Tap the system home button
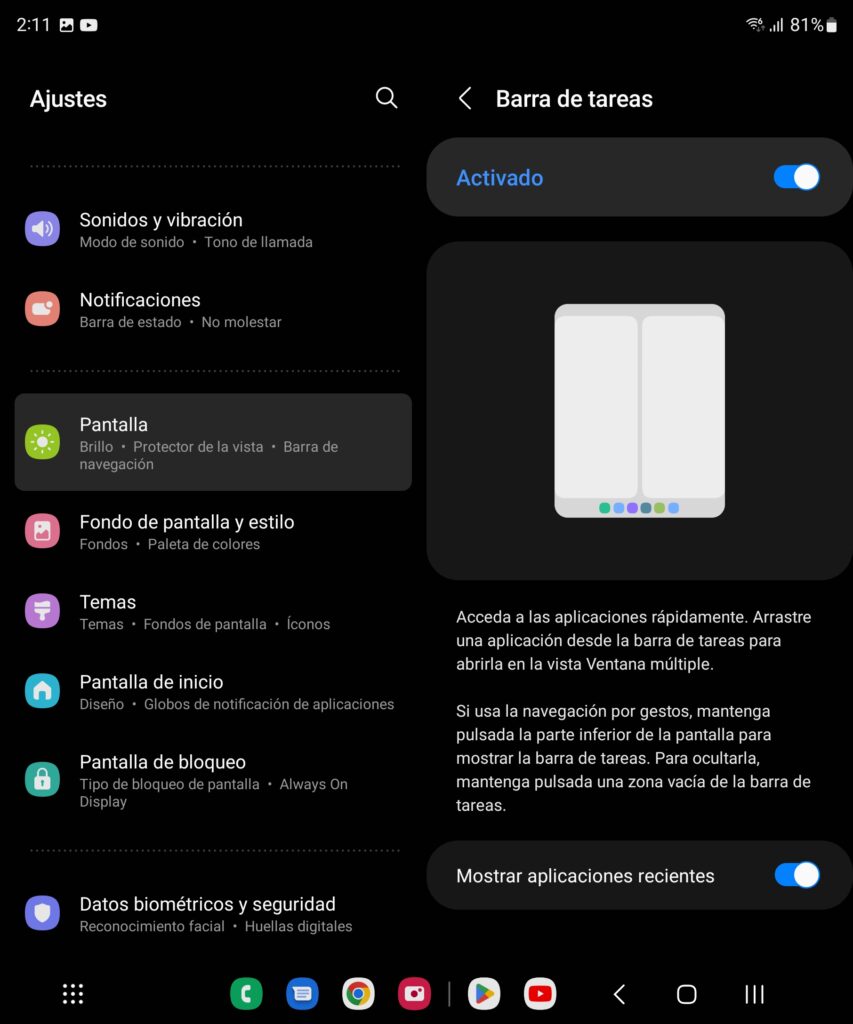Viewport: 853px width, 1024px height. coord(686,993)
